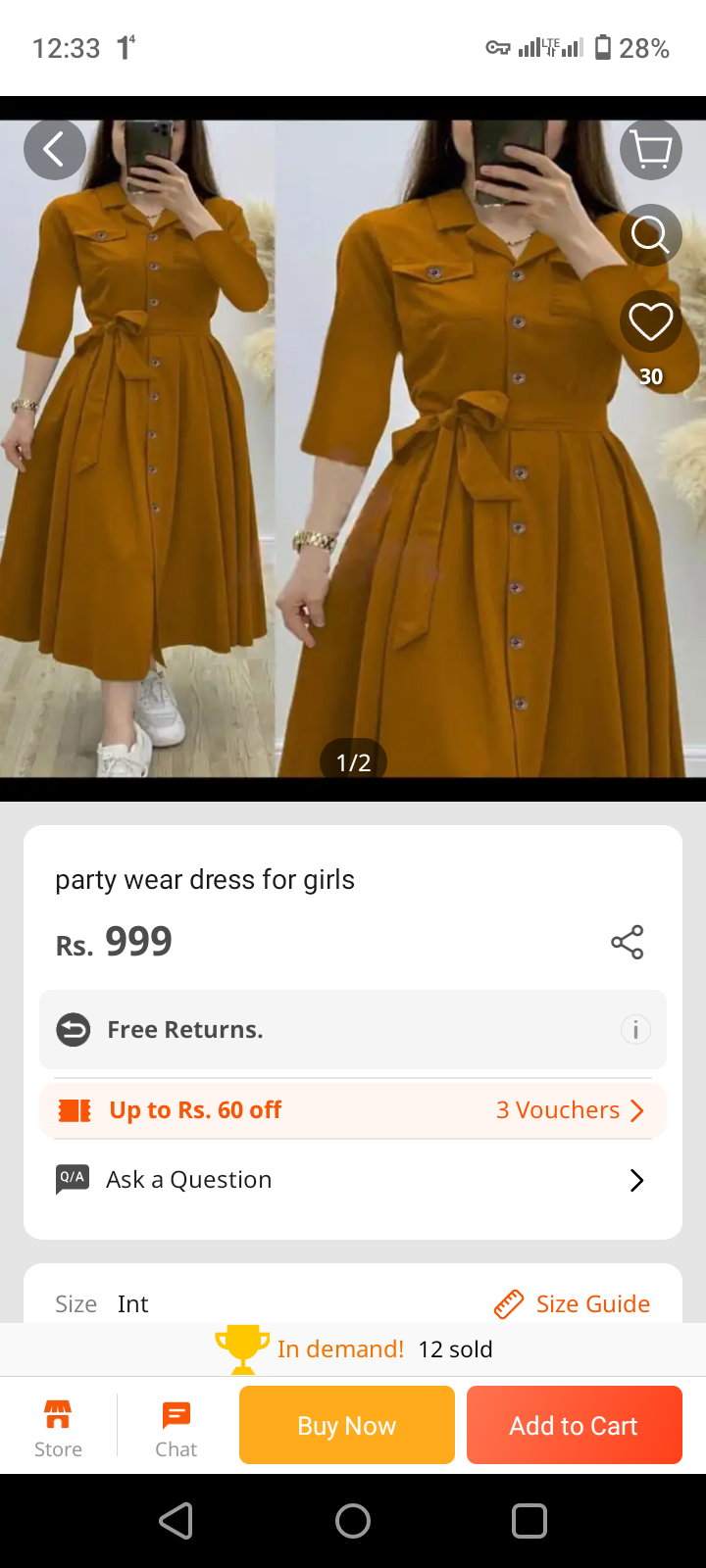Image resolution: width=706 pixels, height=1568 pixels.
Task: Open Ask a Question
Action: click(x=353, y=1180)
